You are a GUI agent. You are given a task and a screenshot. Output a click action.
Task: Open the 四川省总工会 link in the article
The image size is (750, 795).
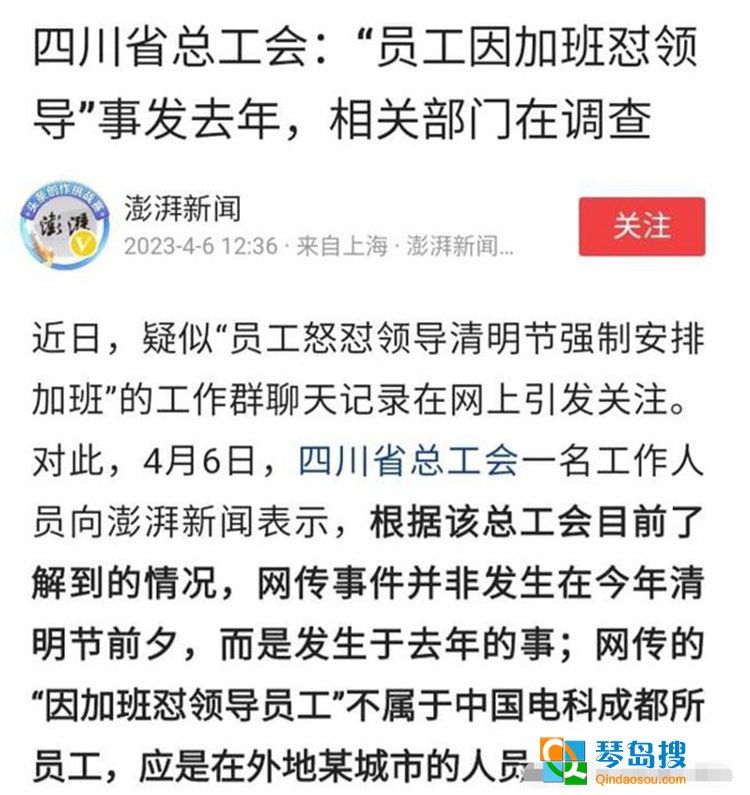(407, 462)
